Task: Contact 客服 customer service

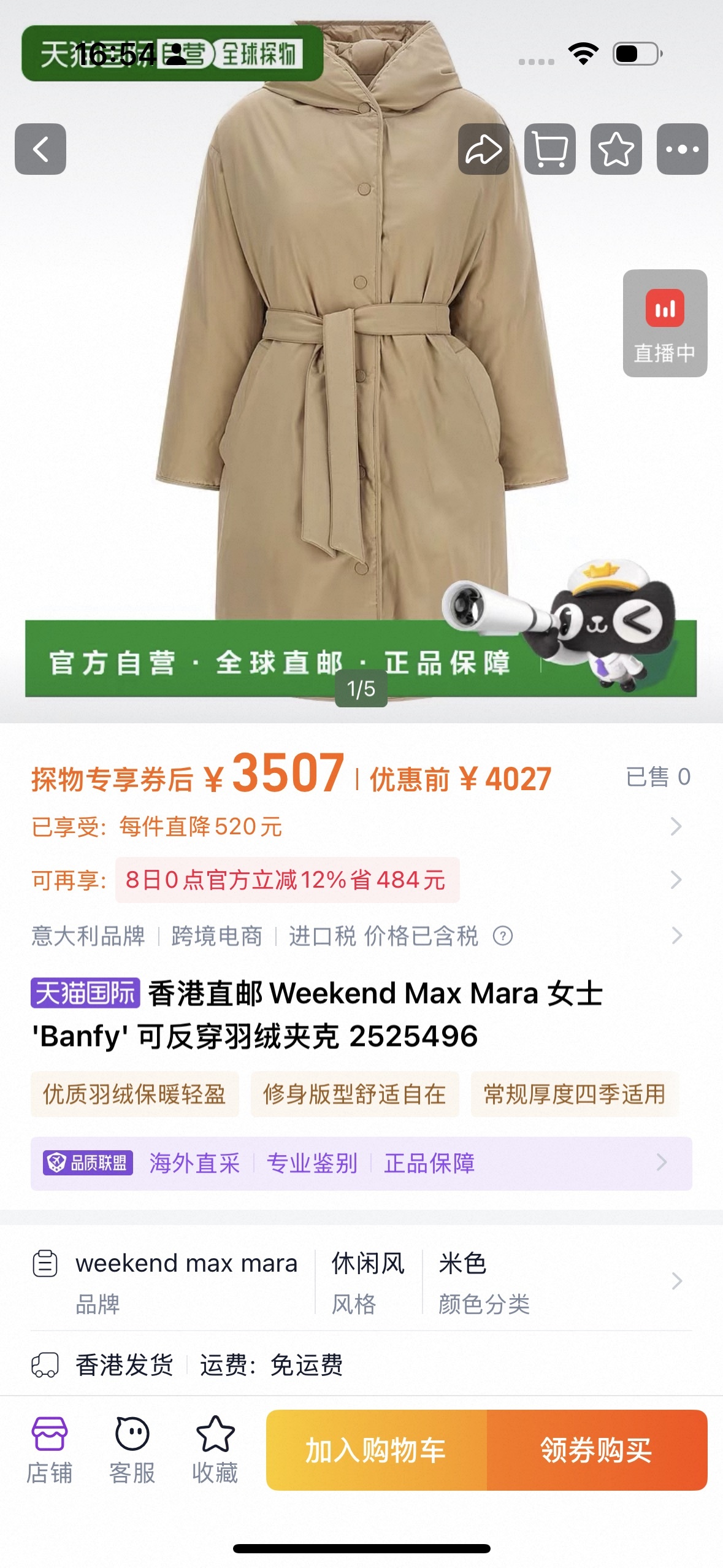Action: pyautogui.click(x=132, y=1450)
